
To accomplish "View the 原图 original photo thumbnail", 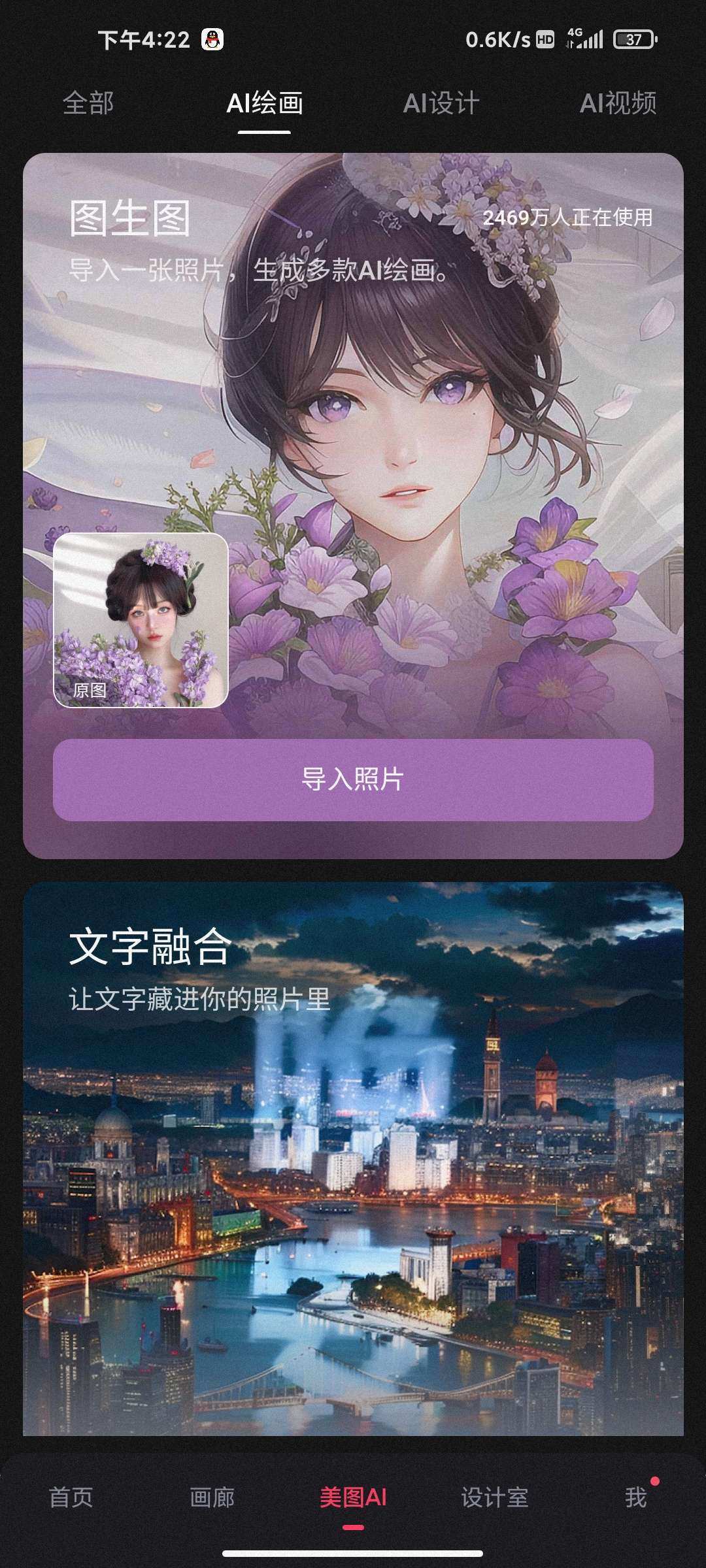I will 141,621.
